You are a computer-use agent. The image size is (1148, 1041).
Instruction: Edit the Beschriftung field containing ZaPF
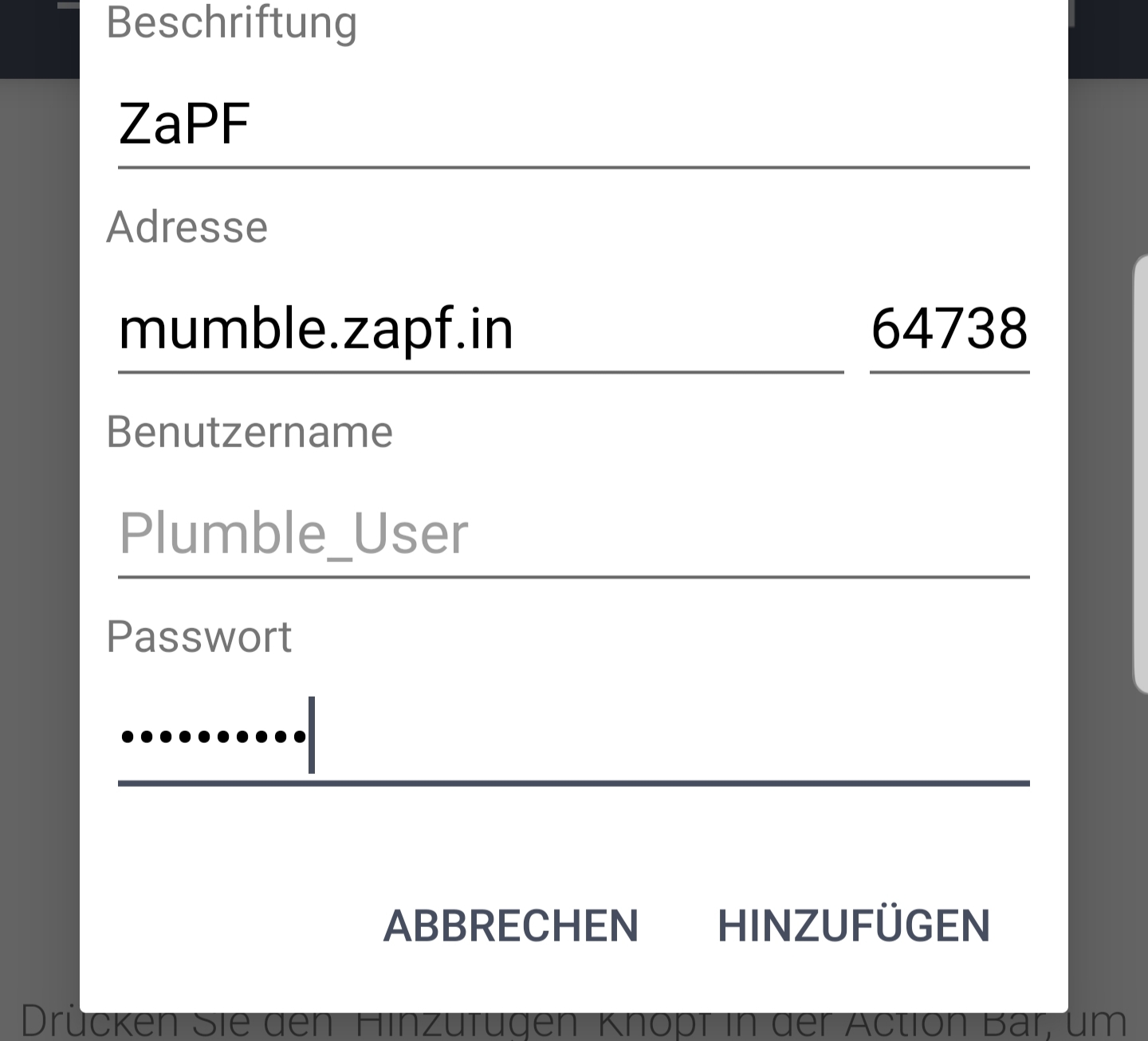pos(572,125)
